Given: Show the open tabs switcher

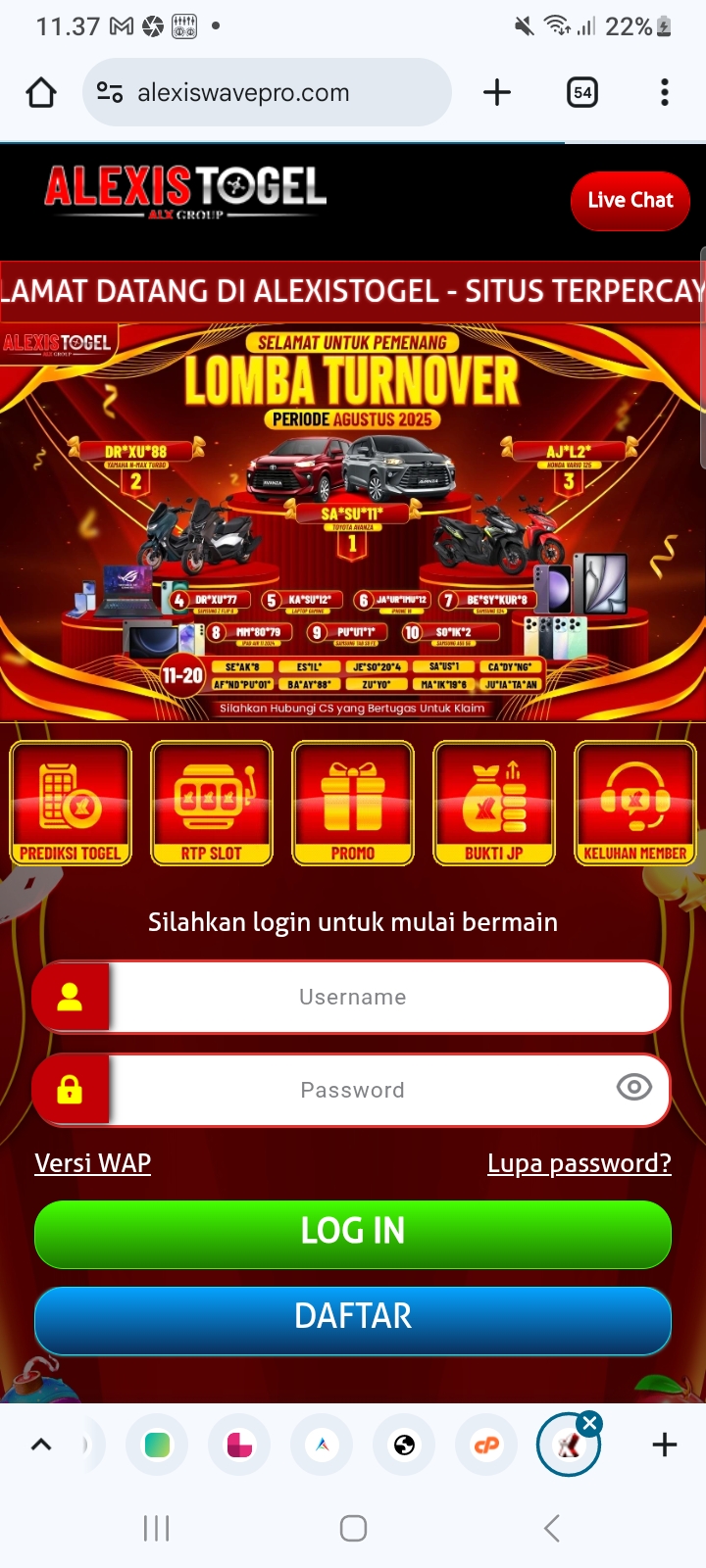Looking at the screenshot, I should [x=582, y=93].
